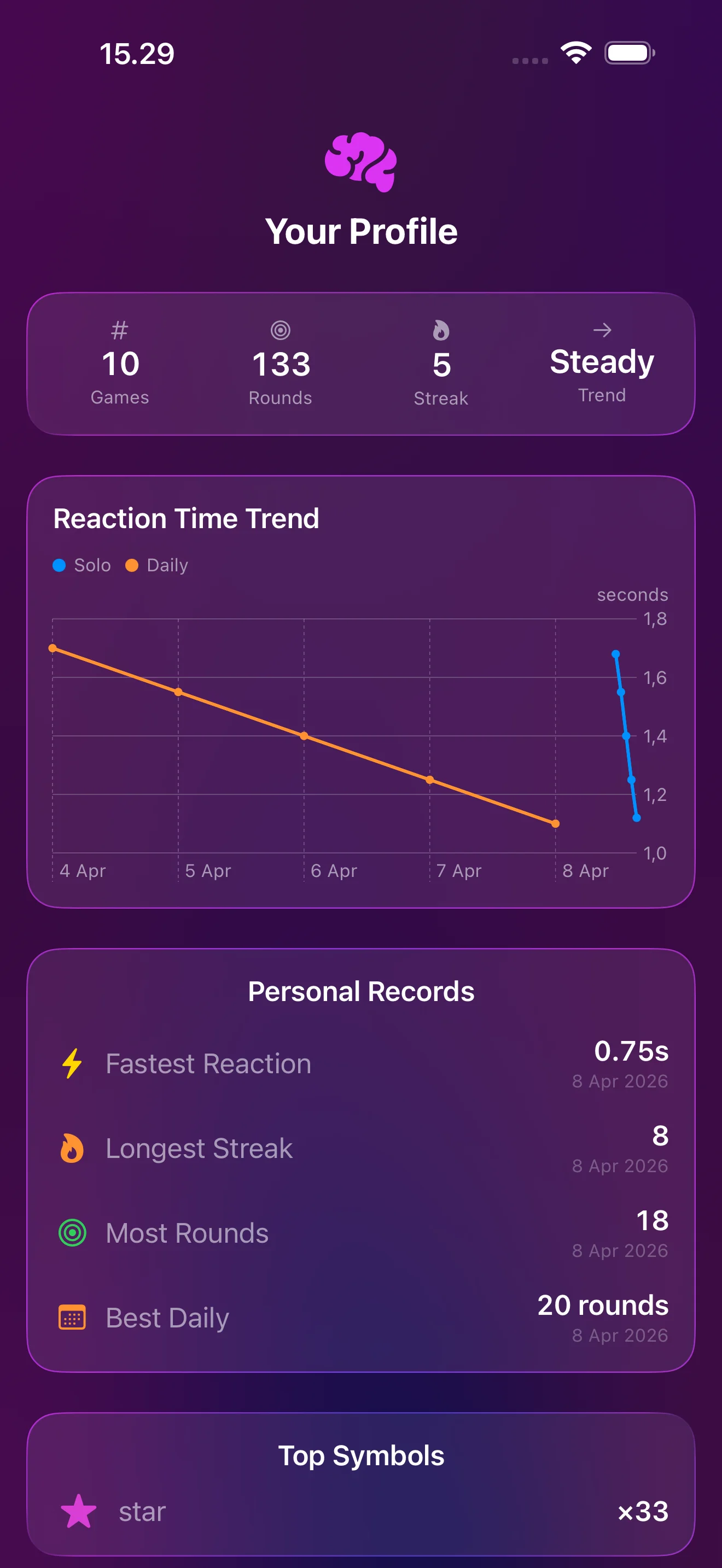This screenshot has height=1568, width=722.
Task: Expand the Top Symbols card
Action: [362, 1455]
